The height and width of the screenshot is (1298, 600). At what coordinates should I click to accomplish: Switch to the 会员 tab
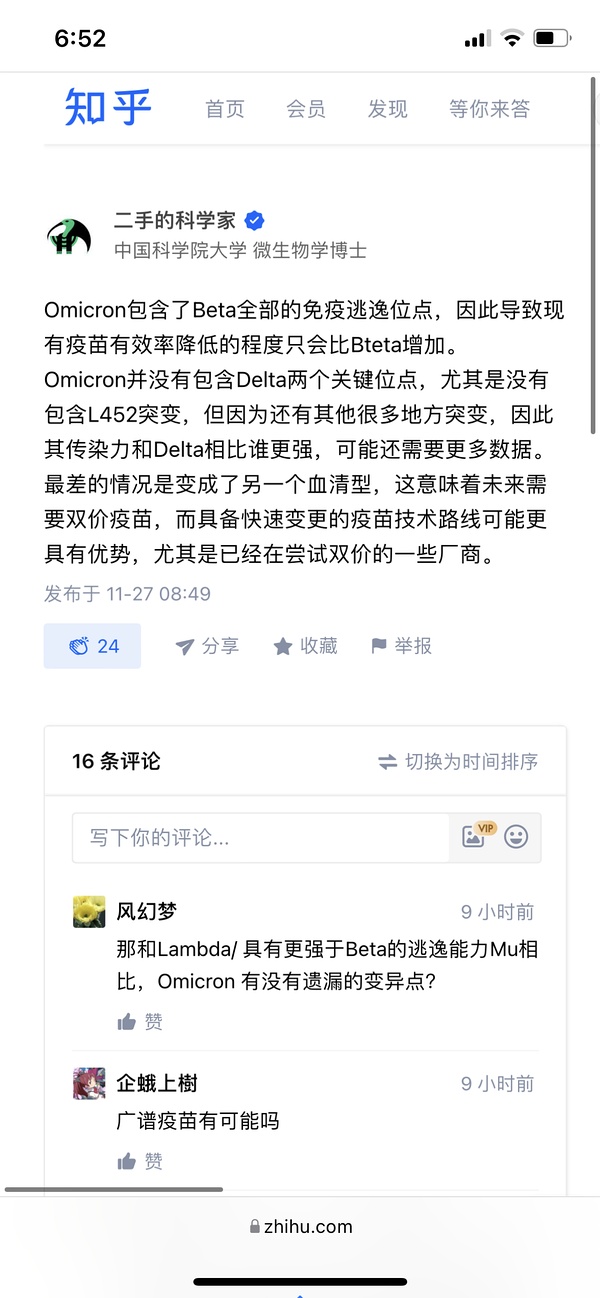pos(306,109)
